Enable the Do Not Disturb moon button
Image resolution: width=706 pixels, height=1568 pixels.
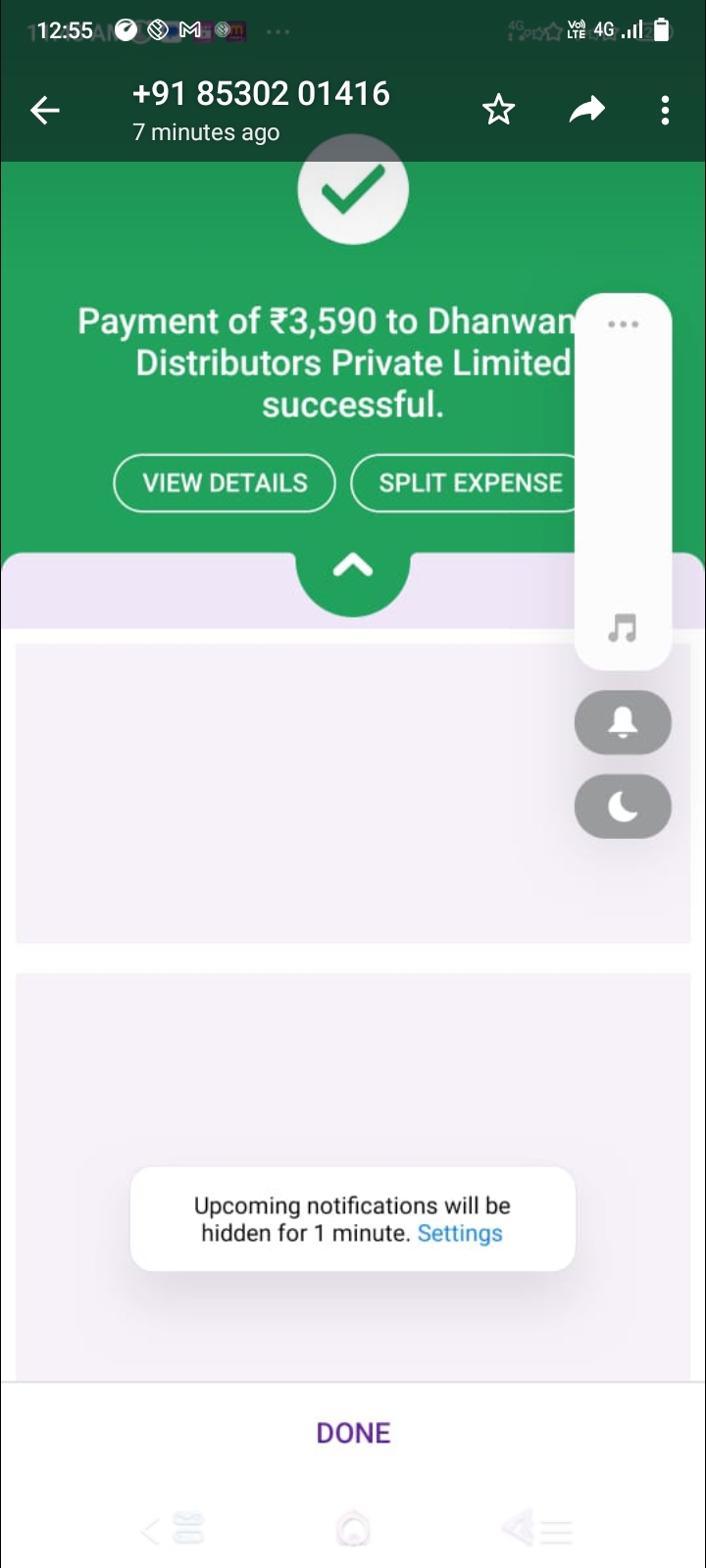(623, 807)
